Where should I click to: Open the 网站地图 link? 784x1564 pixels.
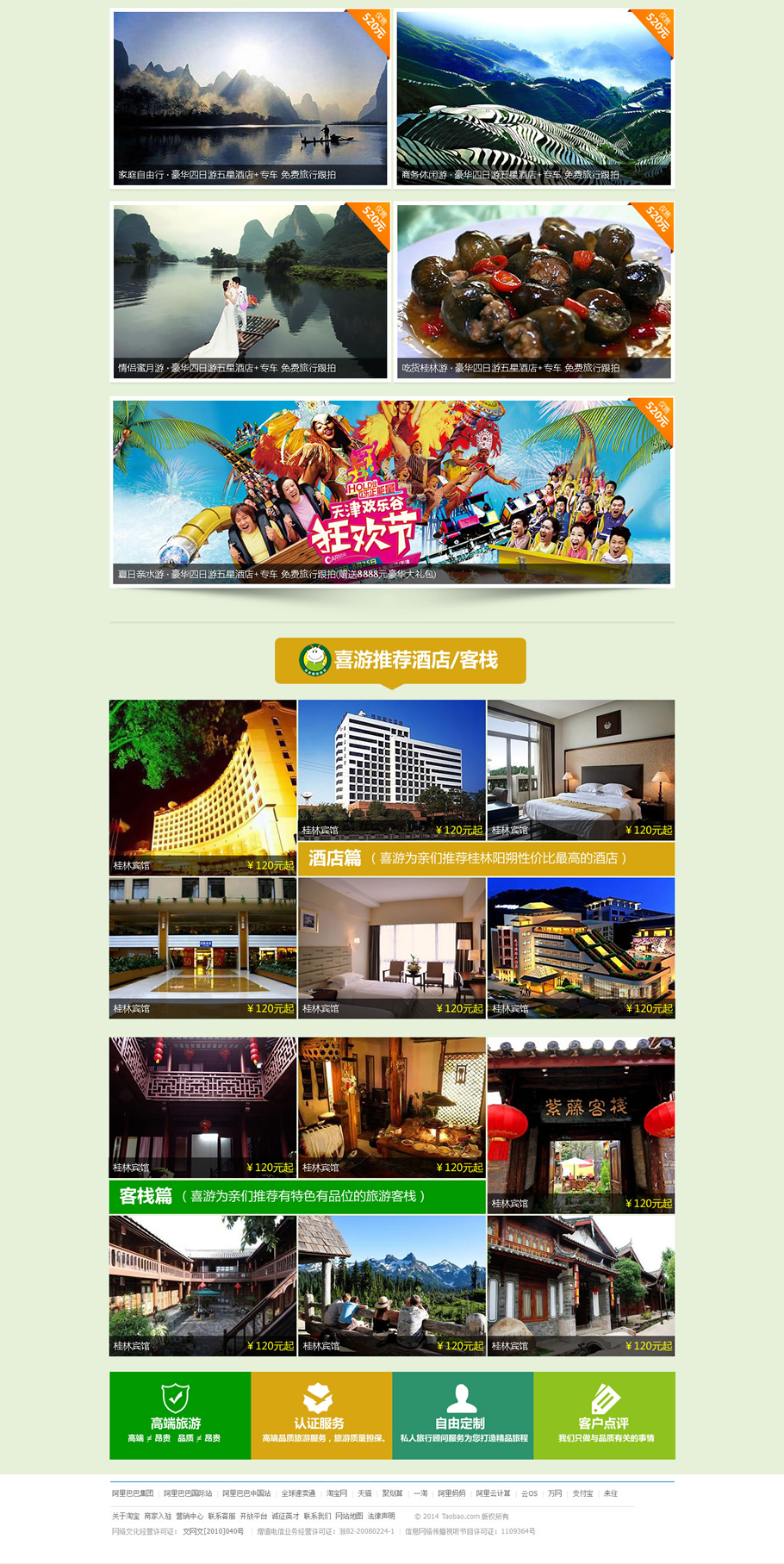coord(349,1516)
